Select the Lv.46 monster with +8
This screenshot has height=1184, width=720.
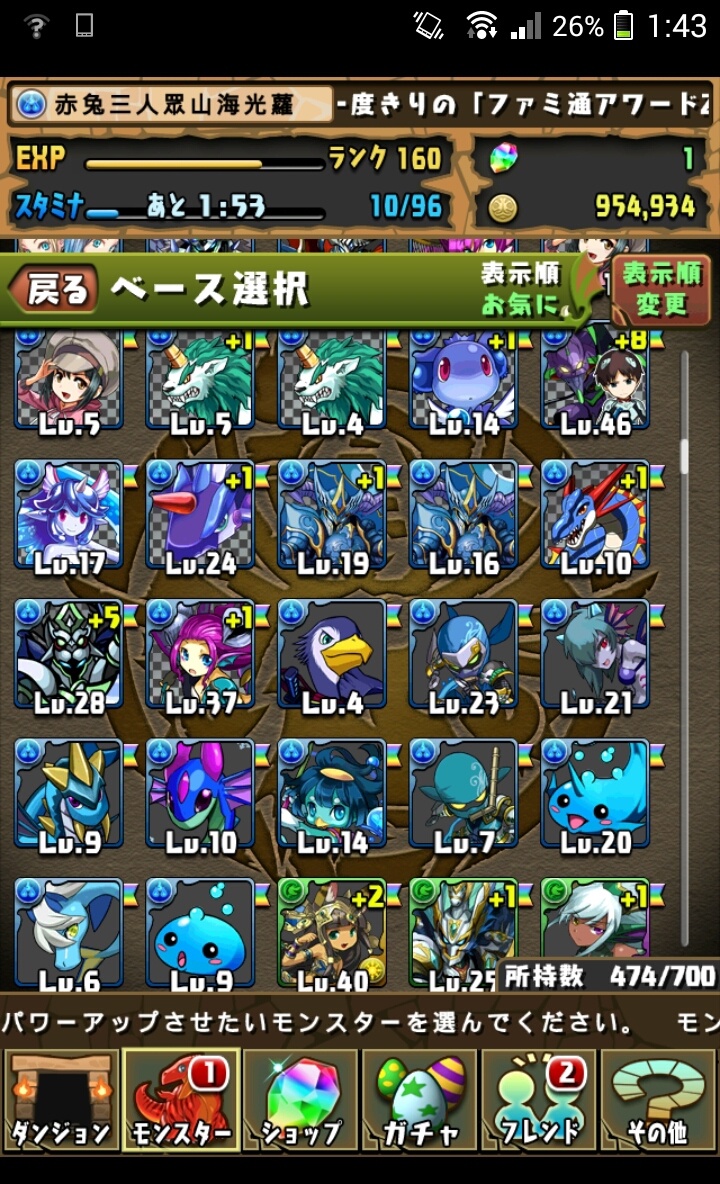[x=595, y=381]
